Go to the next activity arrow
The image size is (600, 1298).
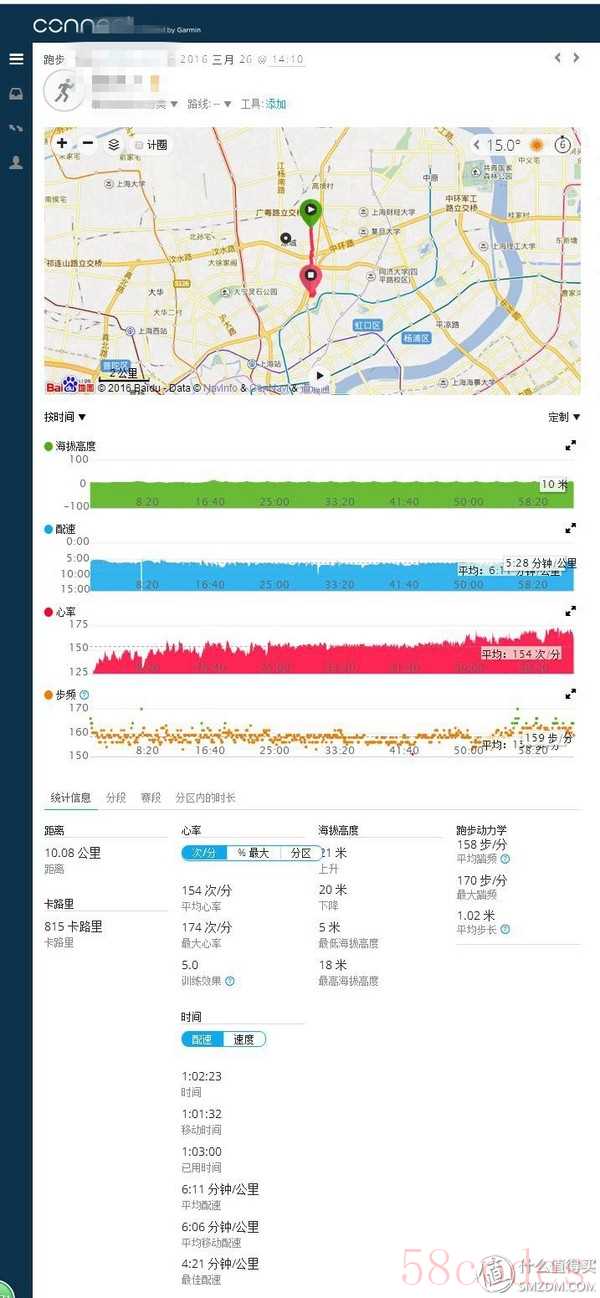tap(577, 58)
